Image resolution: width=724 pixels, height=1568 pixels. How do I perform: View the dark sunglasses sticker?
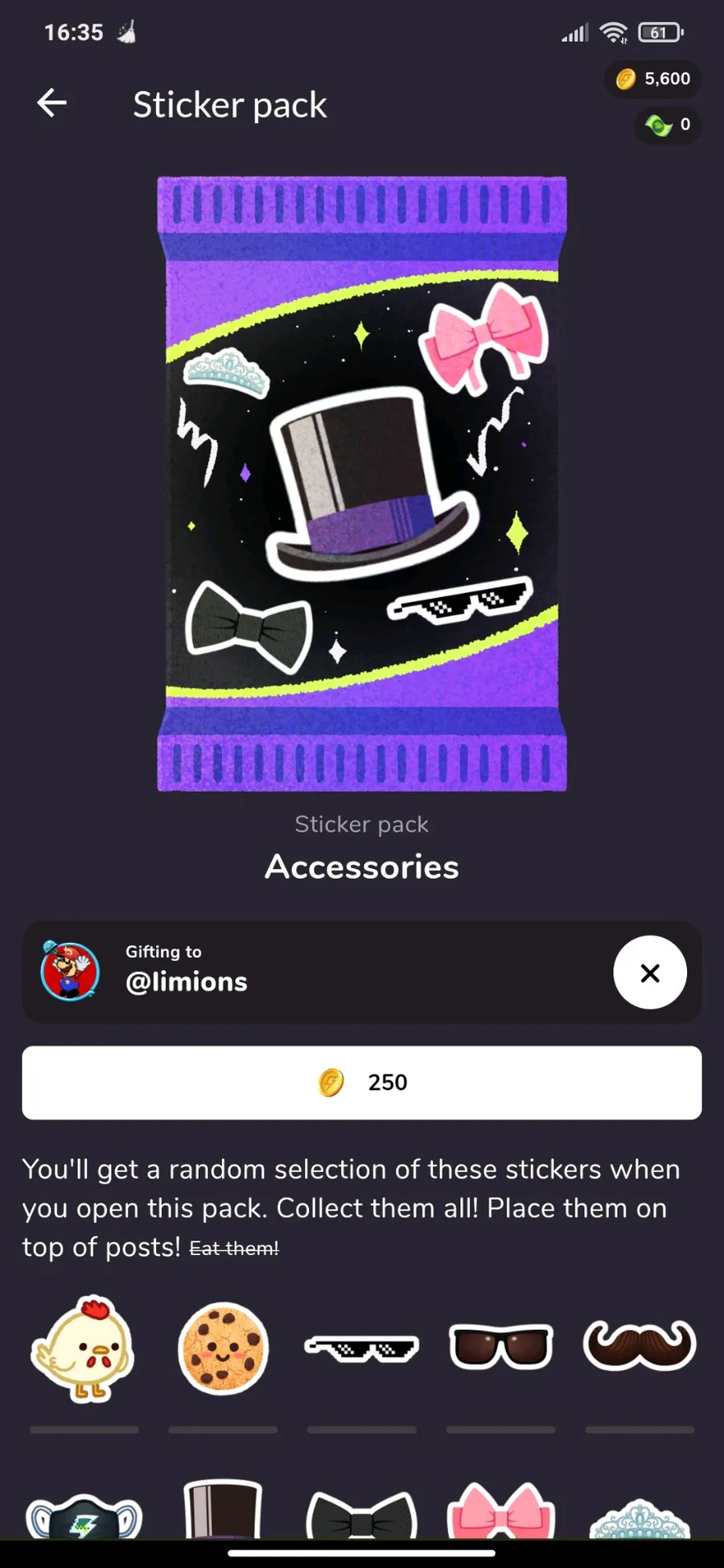tap(500, 1347)
